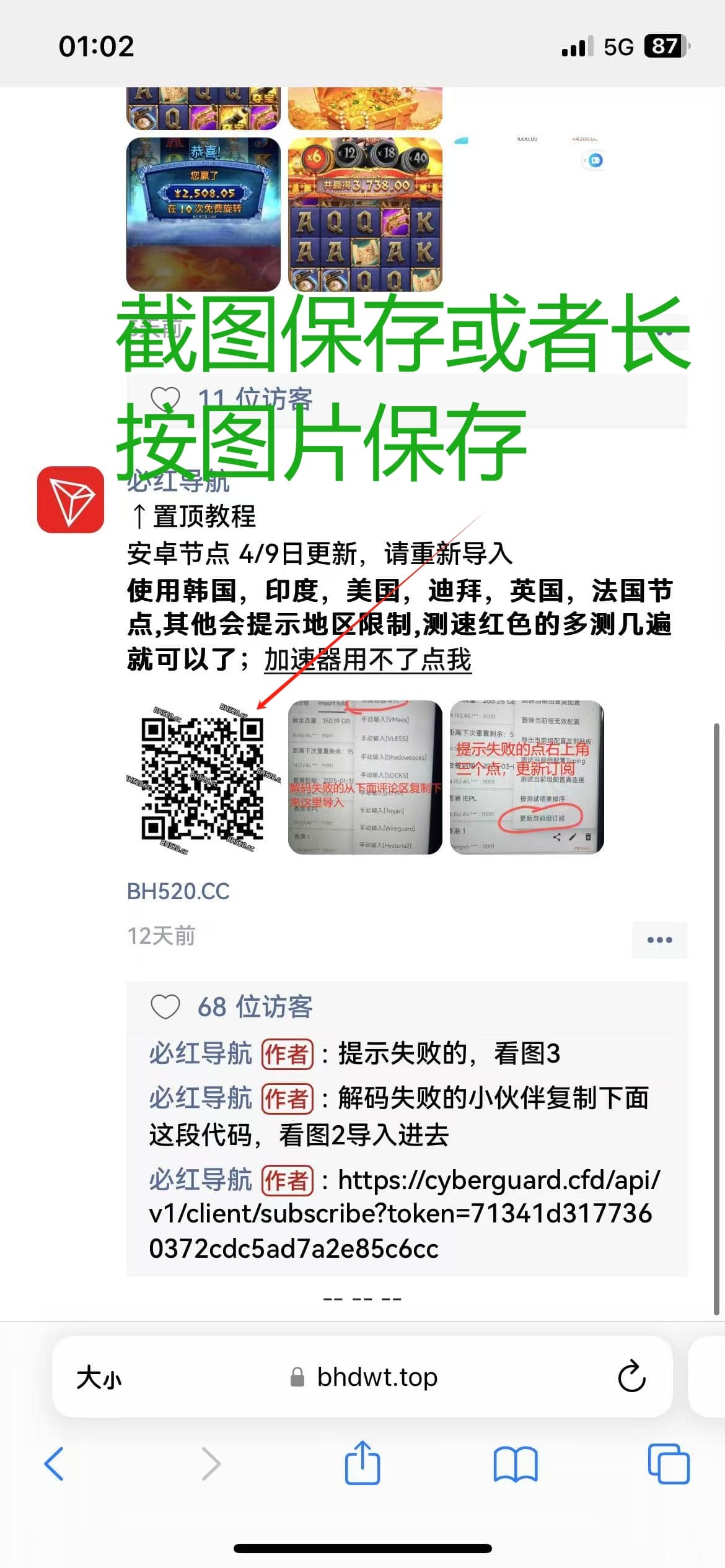The image size is (725, 1568).
Task: Go back in Safari
Action: click(54, 1464)
